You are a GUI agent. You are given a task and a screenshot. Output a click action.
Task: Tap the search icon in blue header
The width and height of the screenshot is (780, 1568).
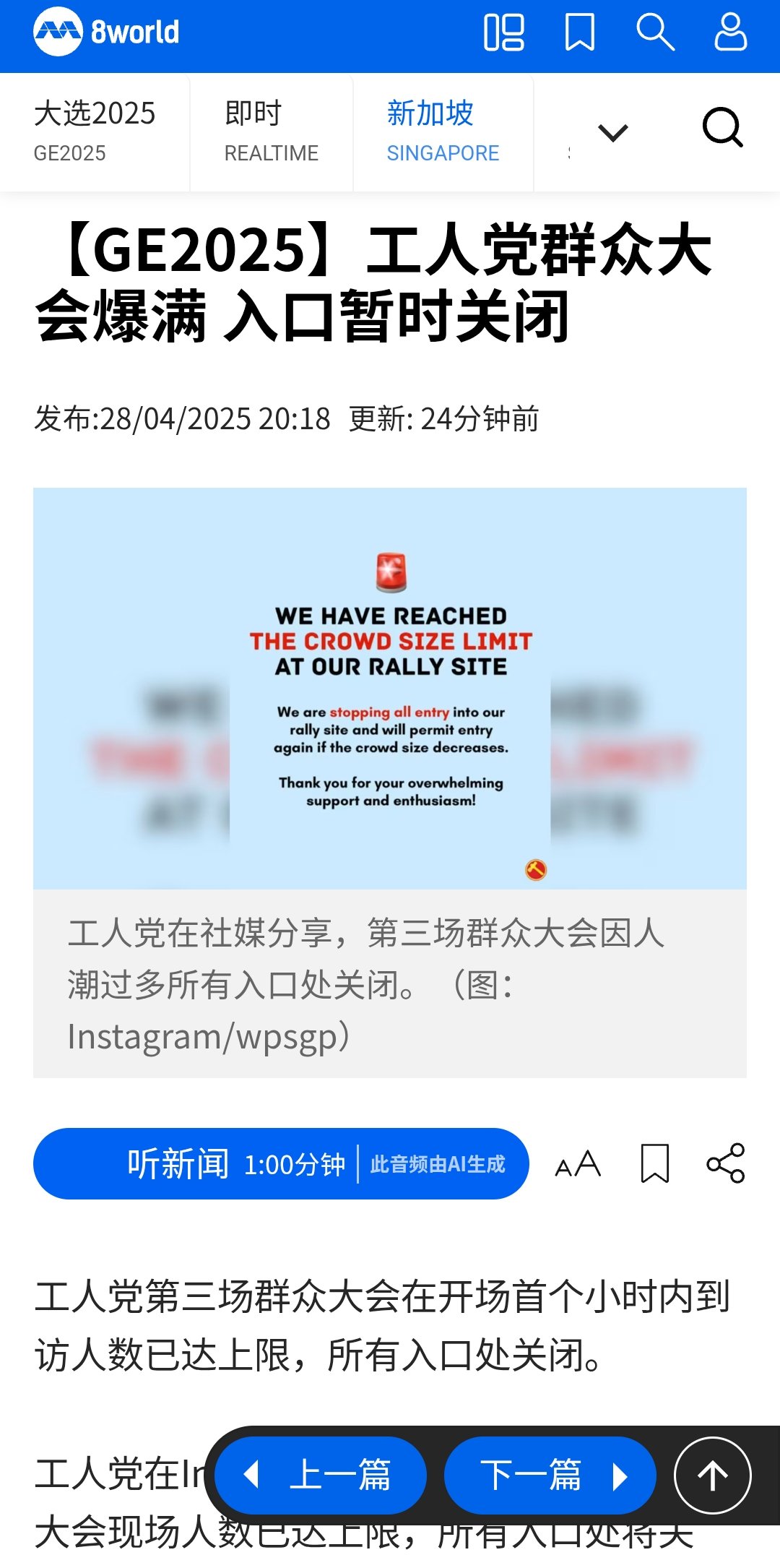click(x=654, y=33)
